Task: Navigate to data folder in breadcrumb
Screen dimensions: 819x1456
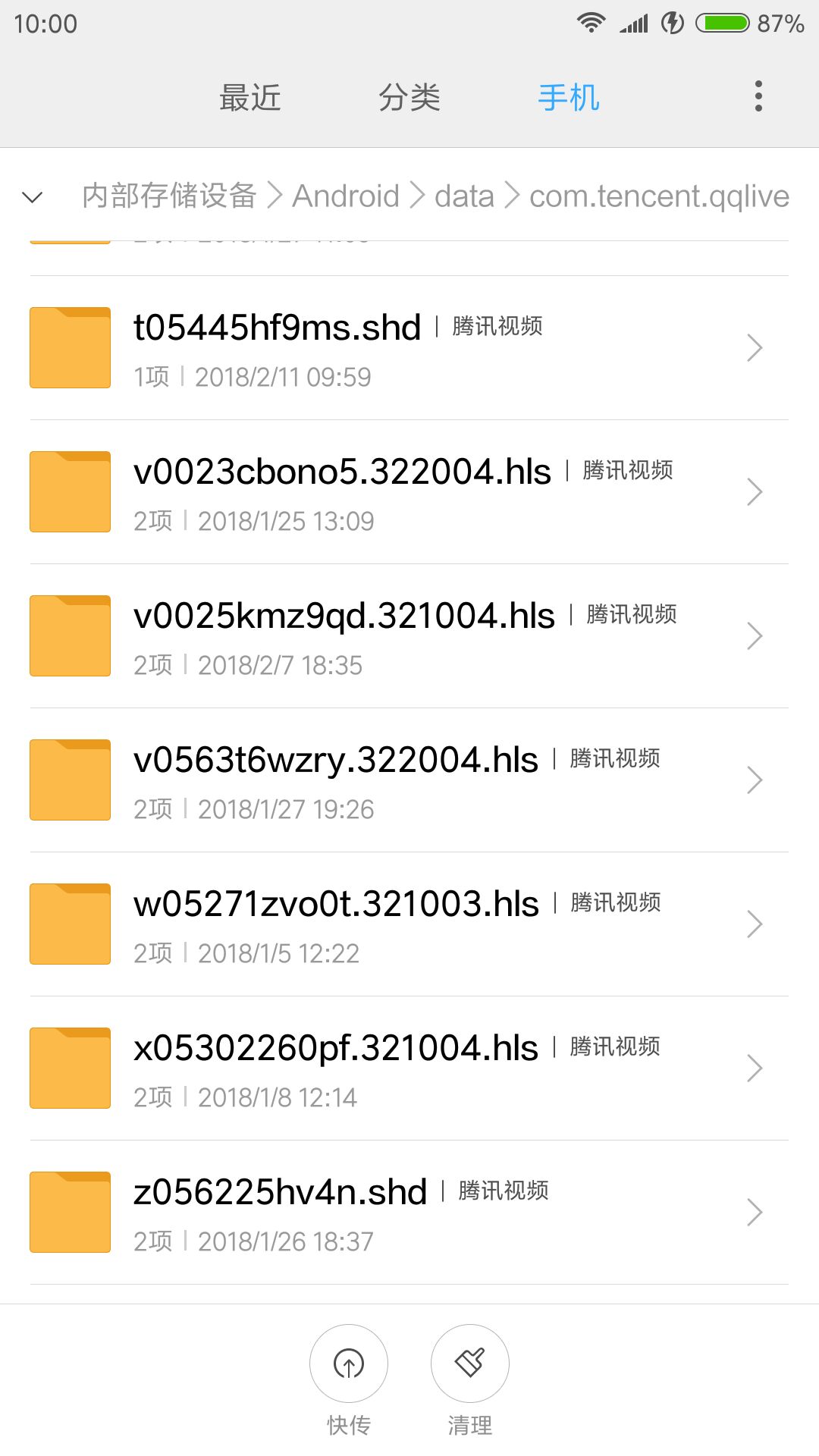Action: [464, 196]
